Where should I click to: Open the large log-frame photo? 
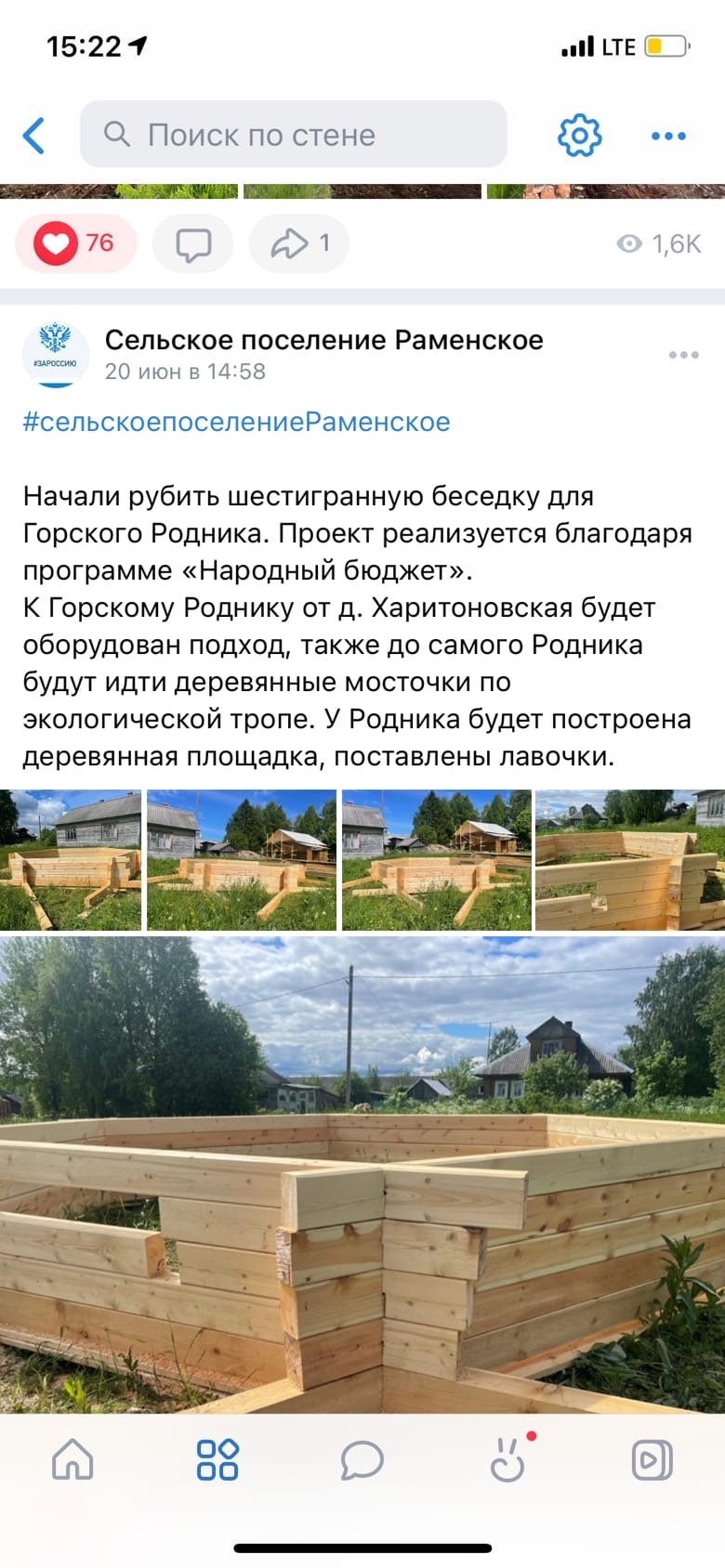pyautogui.click(x=362, y=1175)
